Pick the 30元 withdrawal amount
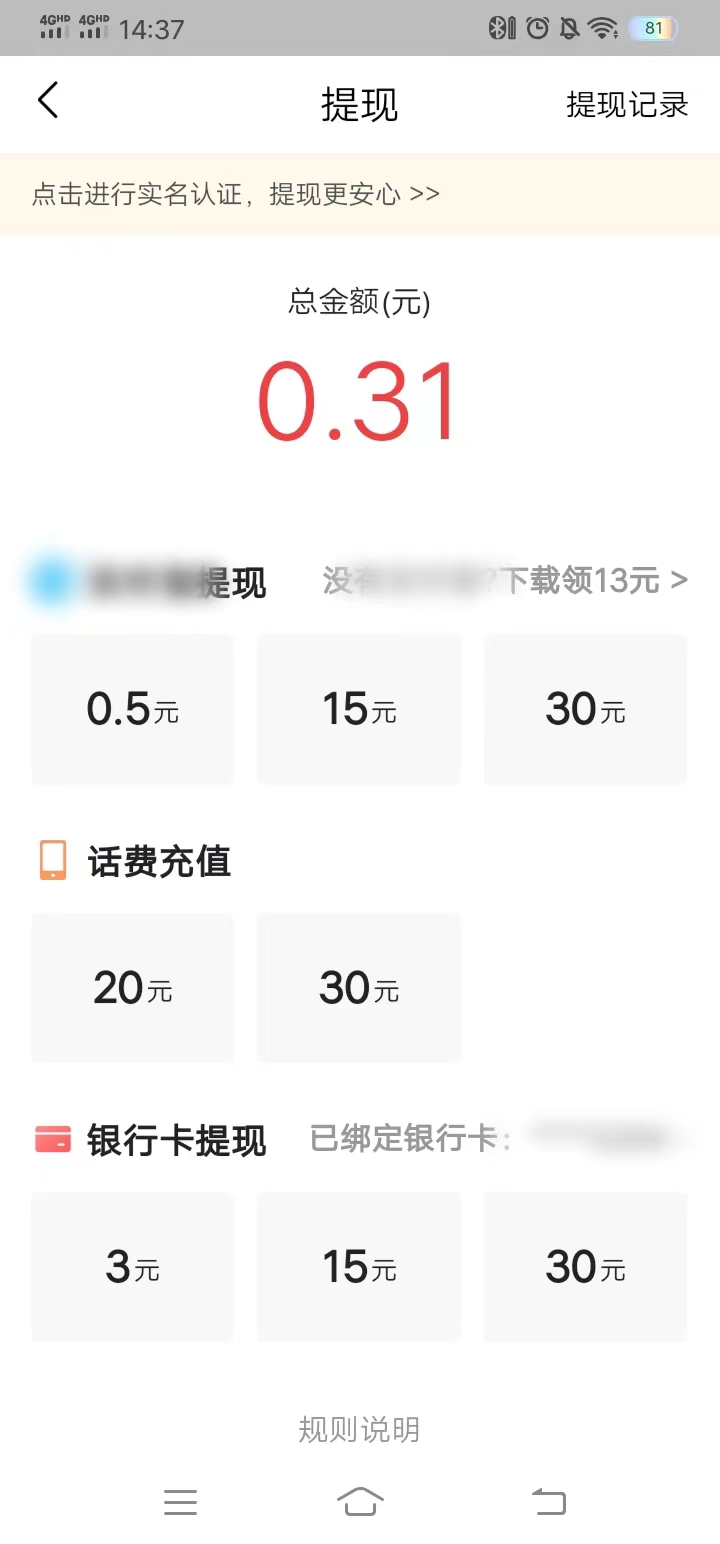Viewport: 720px width, 1544px height. click(x=584, y=709)
